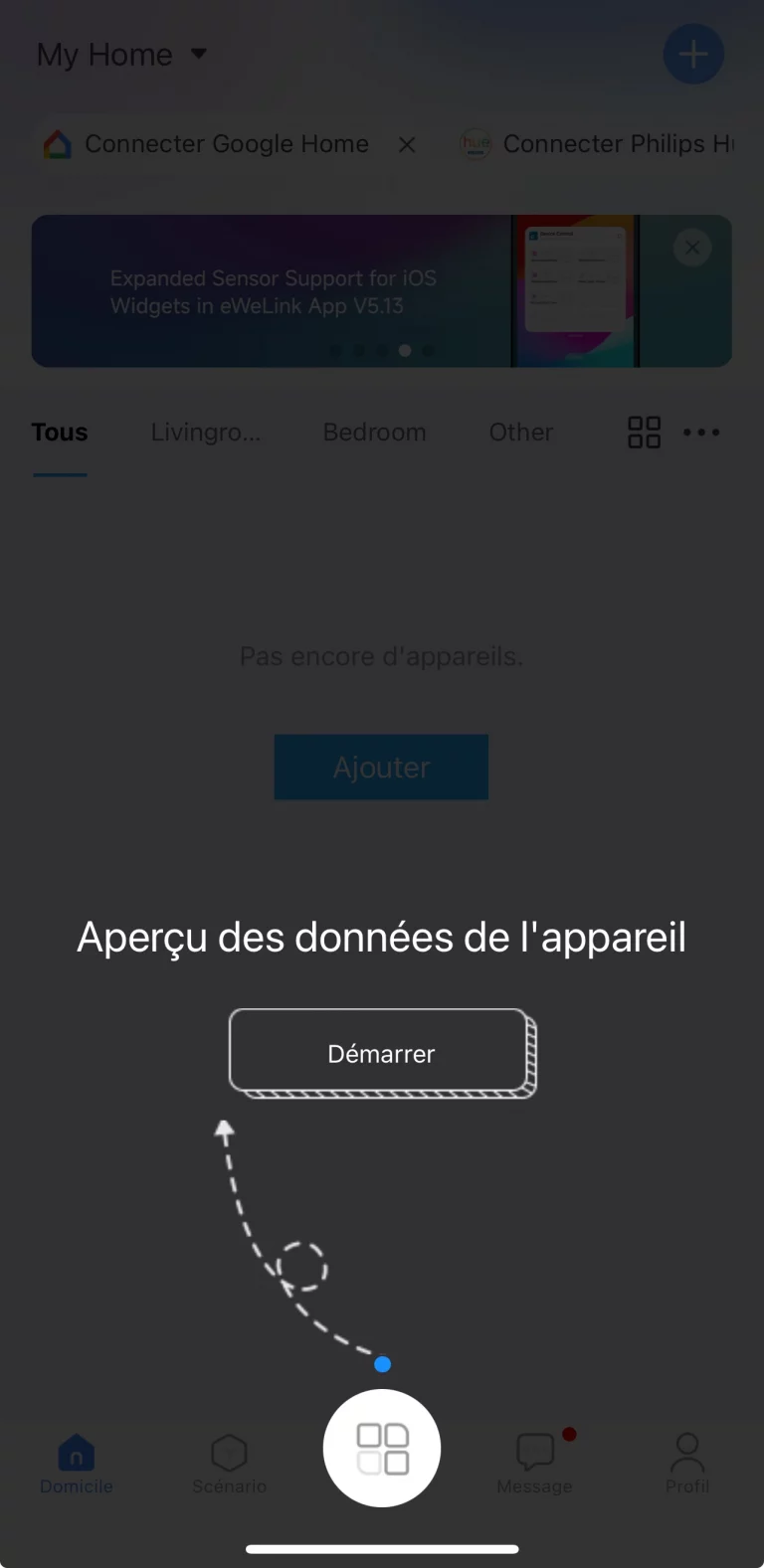Open the three-dot more options menu
Screen dimensions: 764x1568
[701, 433]
